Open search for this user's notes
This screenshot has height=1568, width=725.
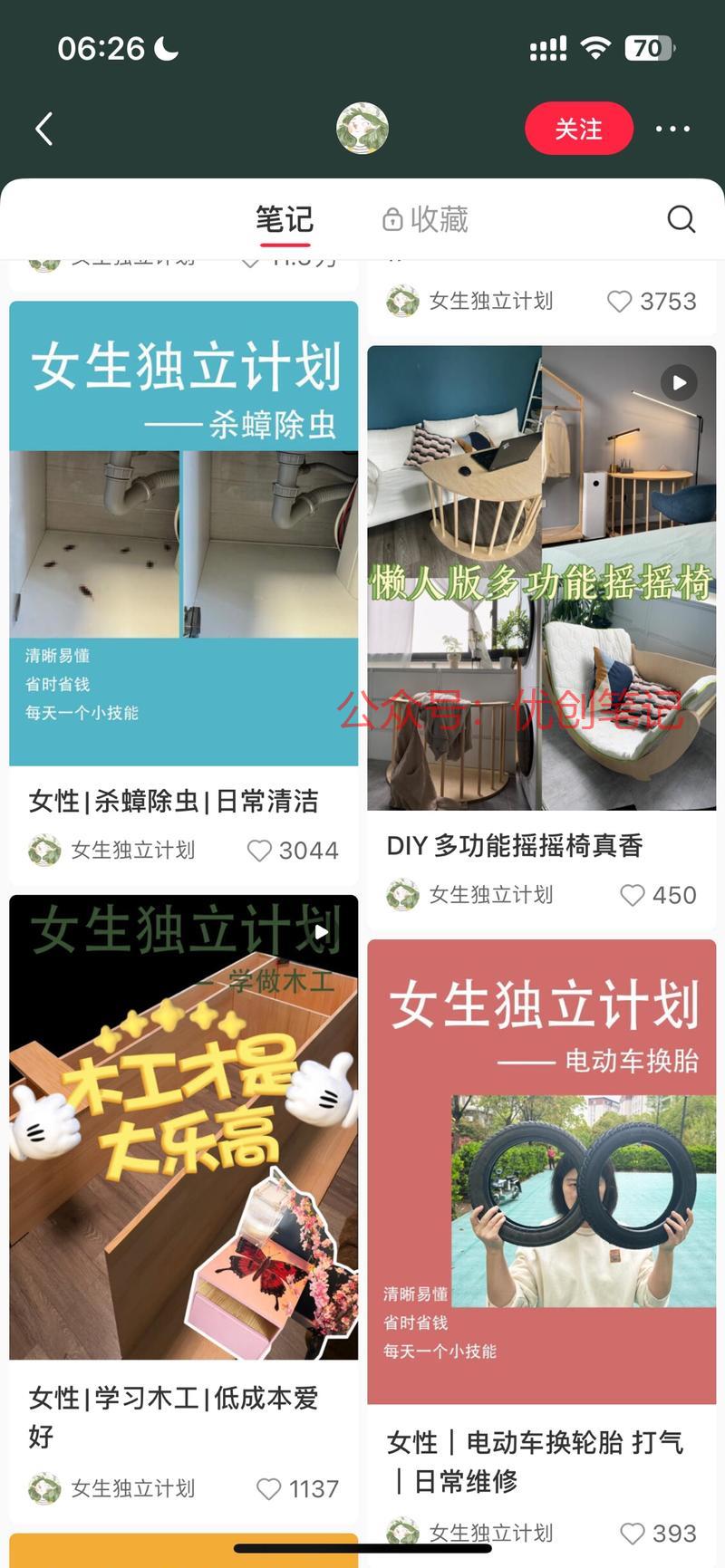pos(681,219)
